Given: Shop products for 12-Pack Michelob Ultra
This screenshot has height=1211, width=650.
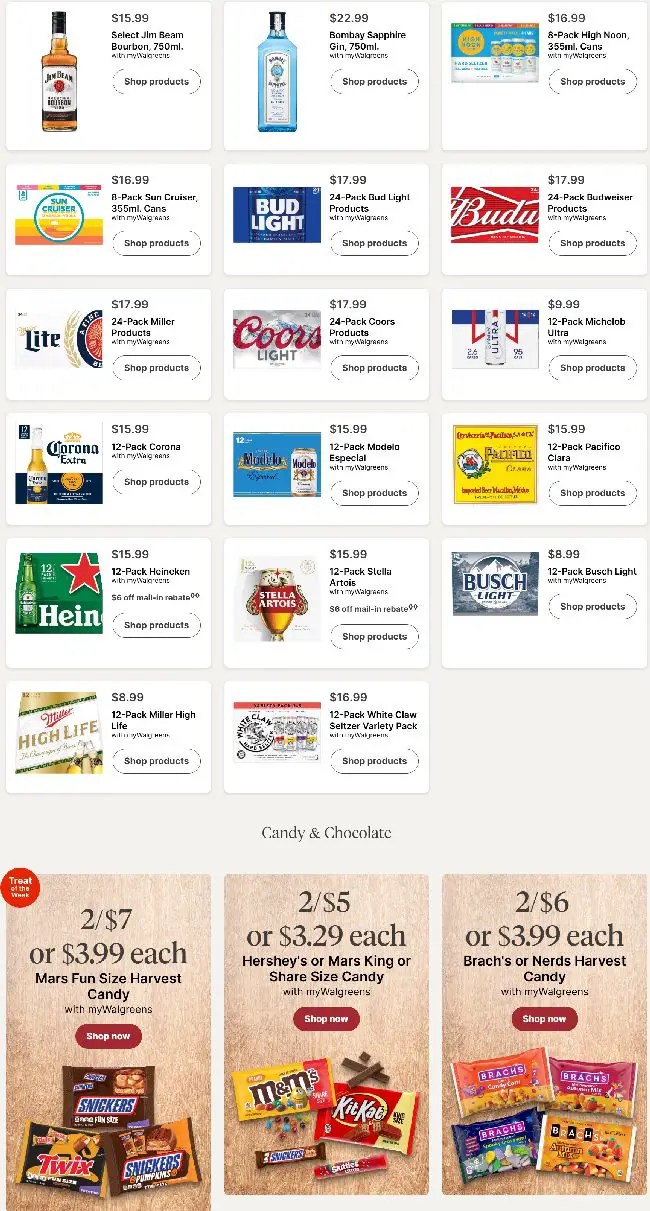Looking at the screenshot, I should coord(592,368).
